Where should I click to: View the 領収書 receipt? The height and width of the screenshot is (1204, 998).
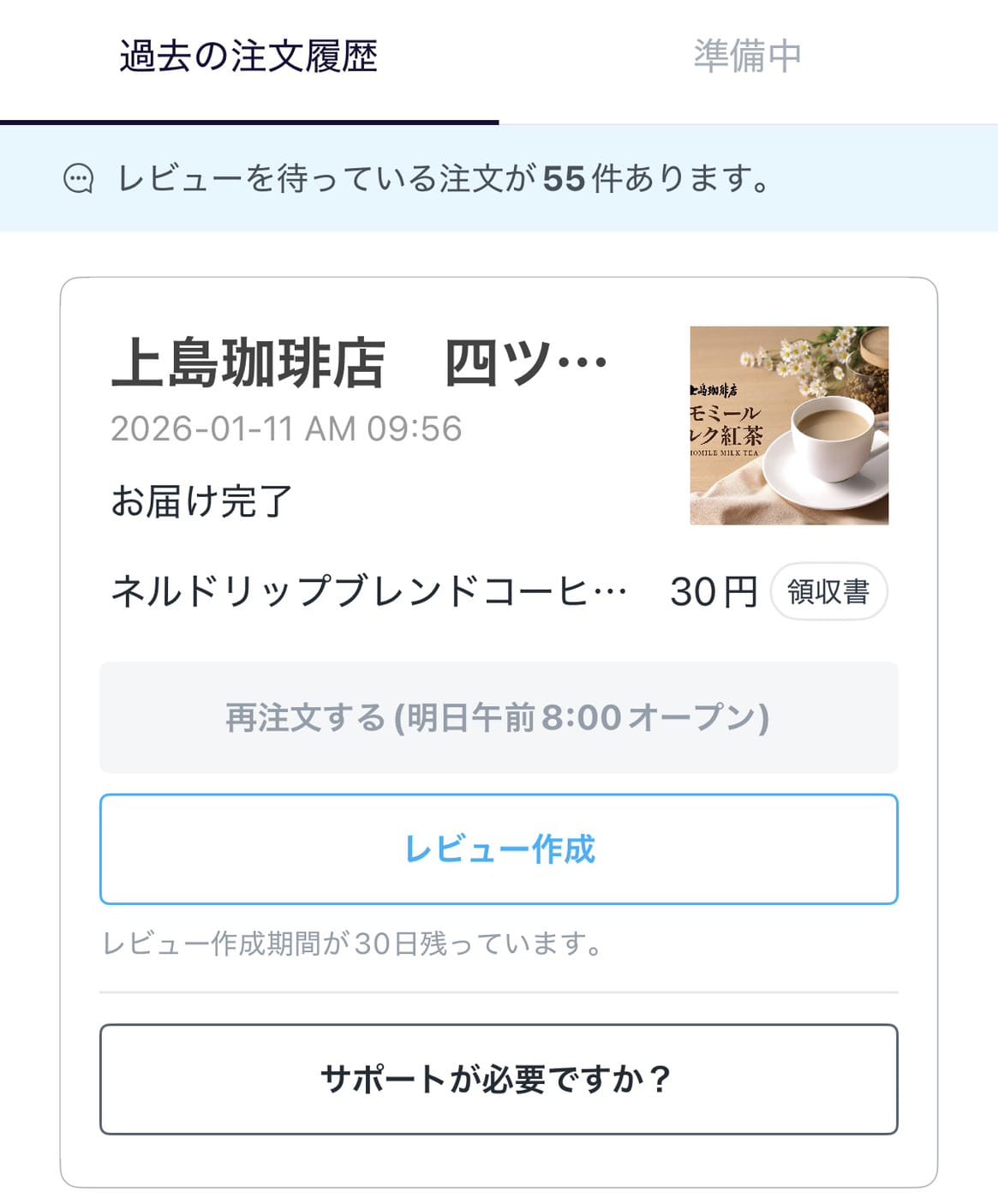(828, 591)
